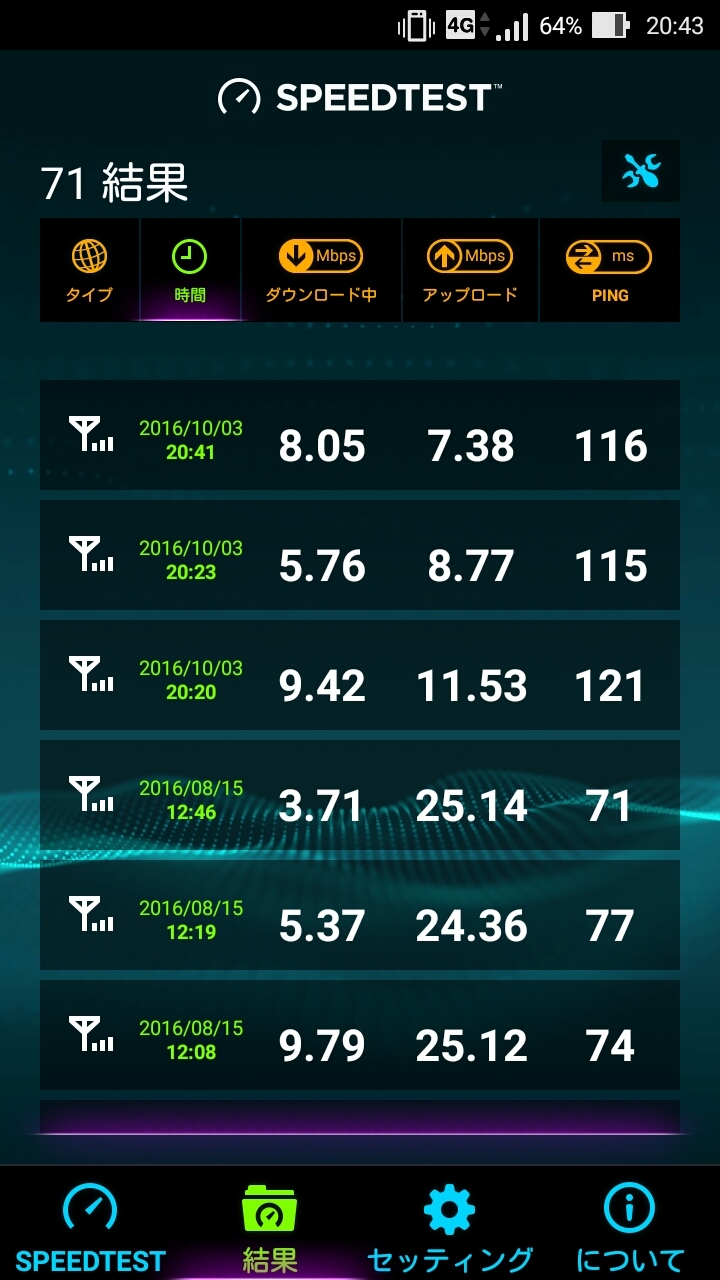The height and width of the screenshot is (1280, 720).
Task: Select the 2016/08/15 12:08 result
Action: [360, 1035]
